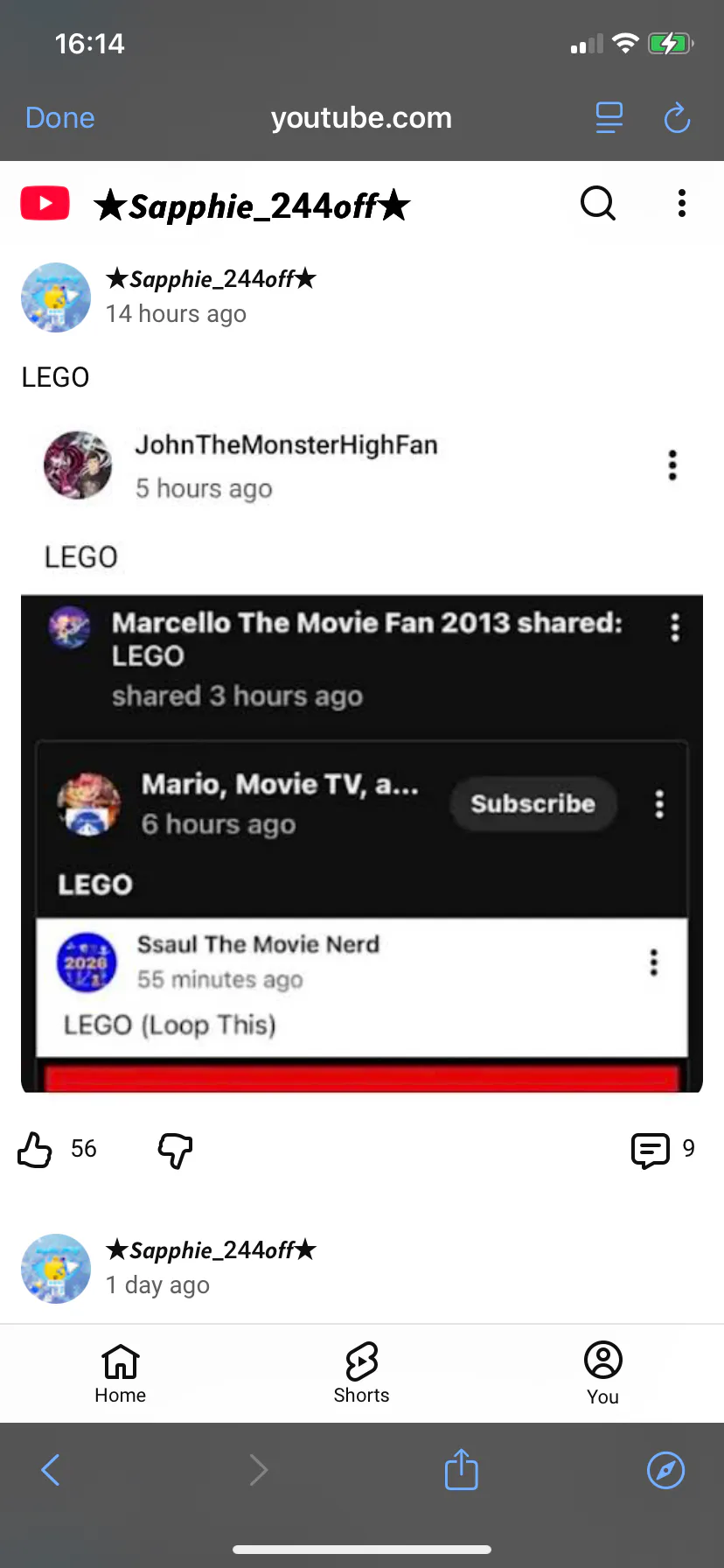Go to YouTube home via the red logo
The image size is (724, 1568).
[45, 204]
